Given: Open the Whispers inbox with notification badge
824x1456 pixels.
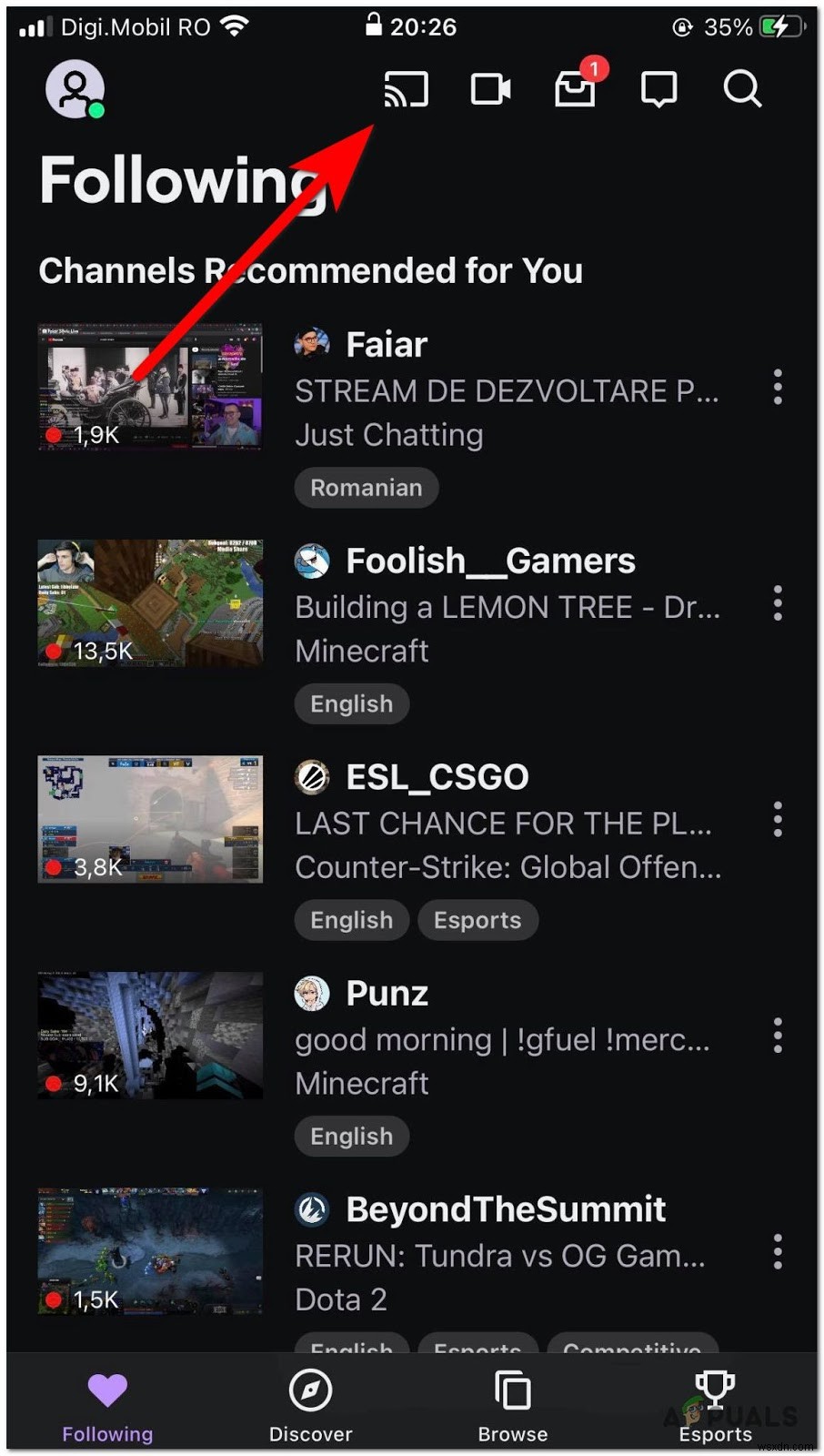Looking at the screenshot, I should tap(575, 88).
